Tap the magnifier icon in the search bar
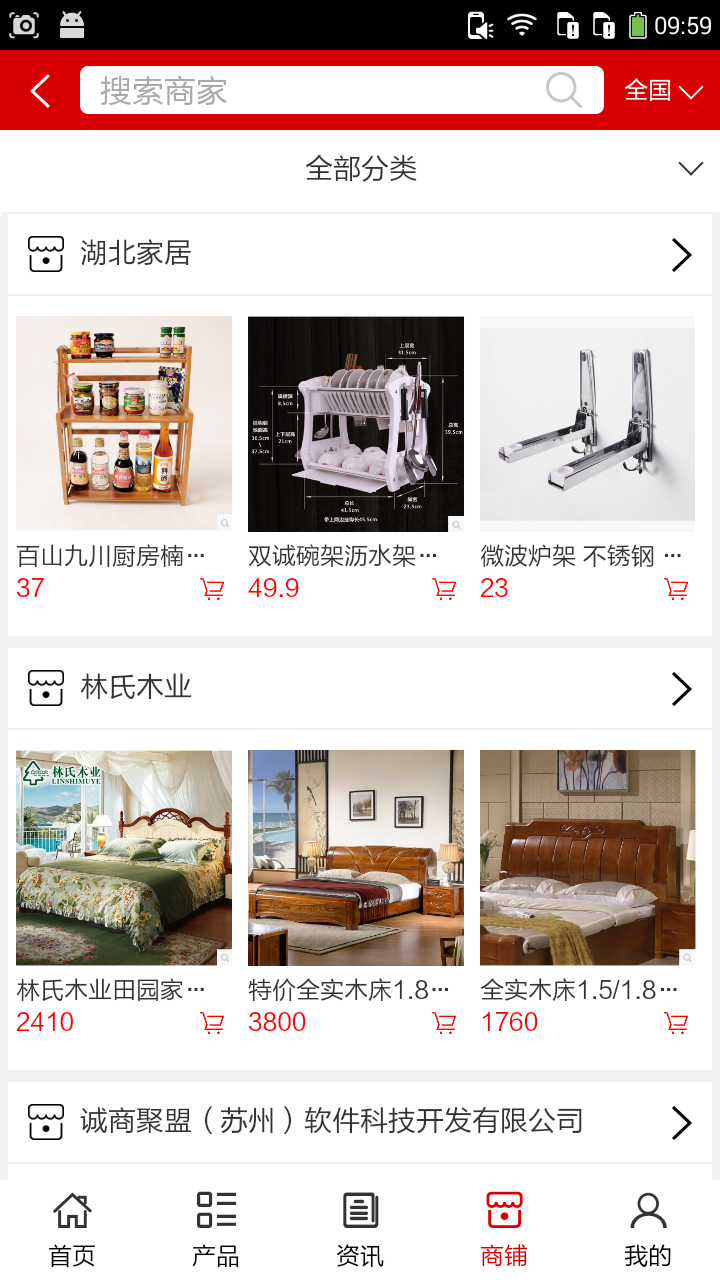The height and width of the screenshot is (1280, 720). point(563,90)
